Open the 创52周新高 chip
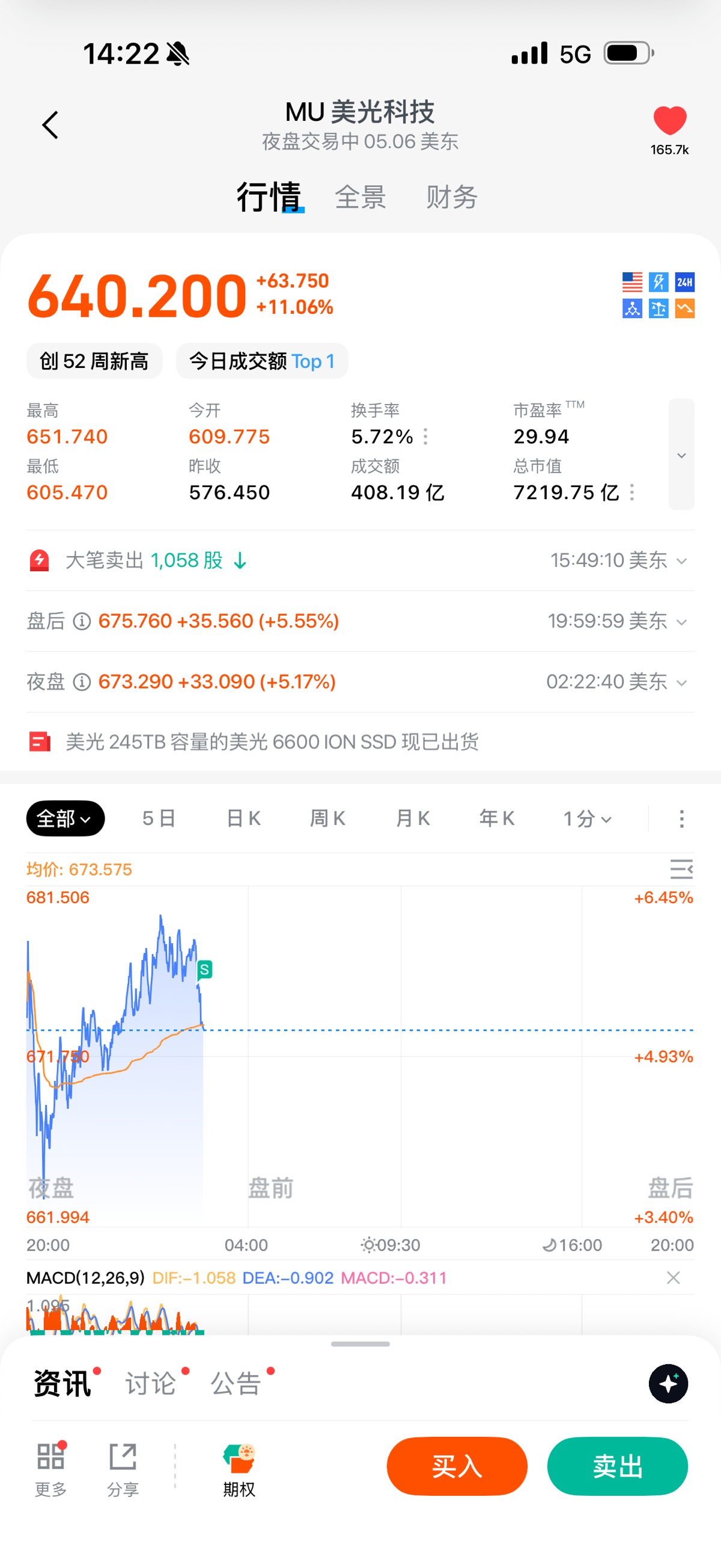 coord(94,361)
